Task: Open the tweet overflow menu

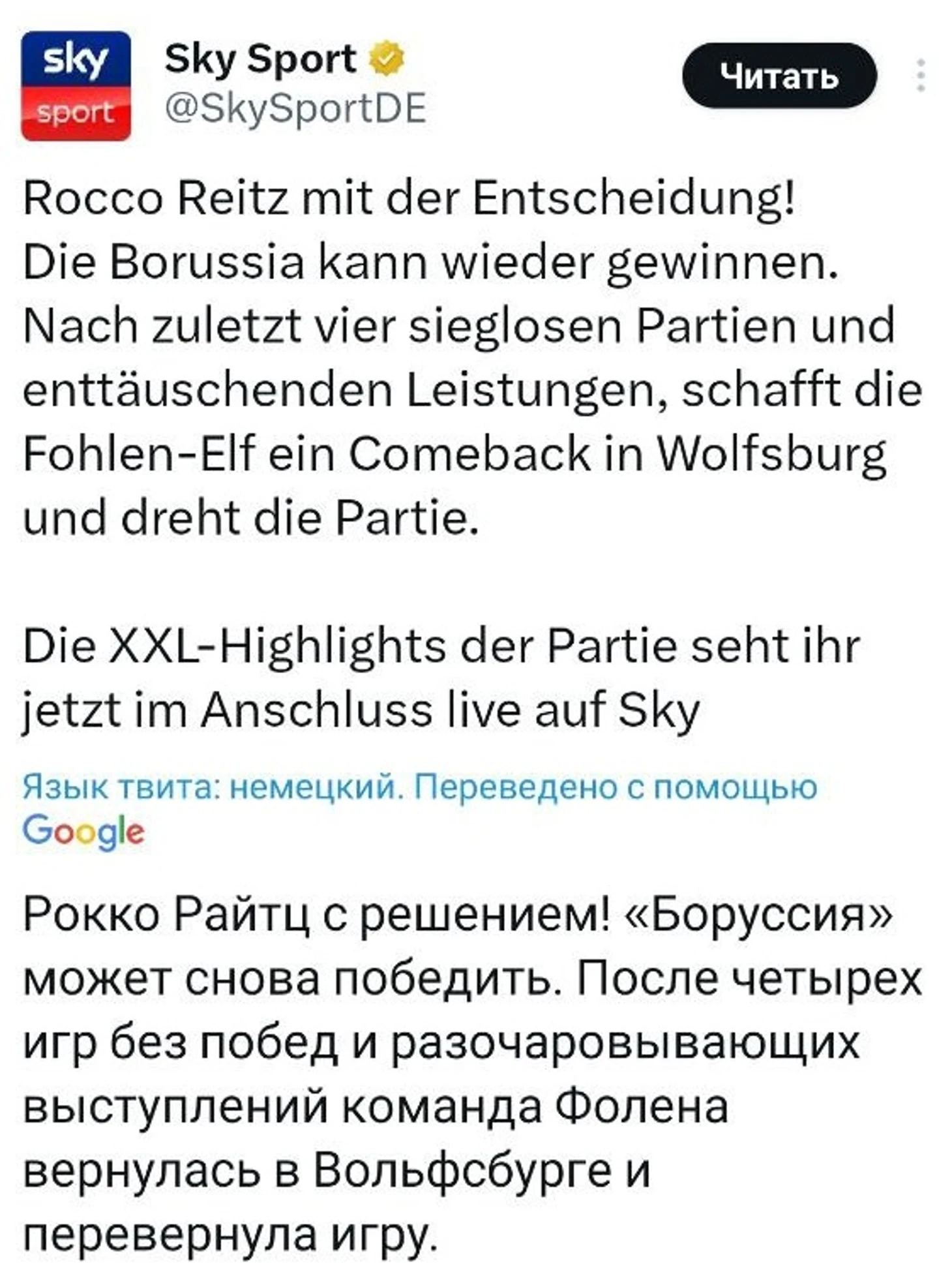Action: tap(920, 76)
